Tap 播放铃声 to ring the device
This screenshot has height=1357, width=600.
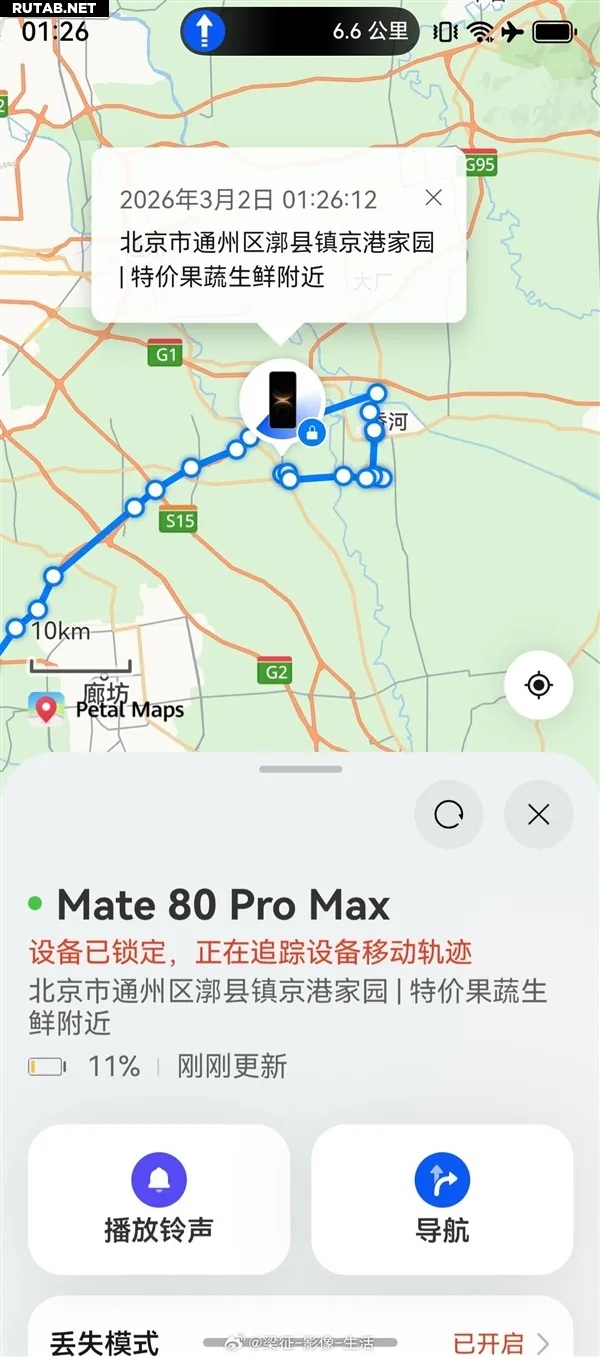pos(159,1199)
